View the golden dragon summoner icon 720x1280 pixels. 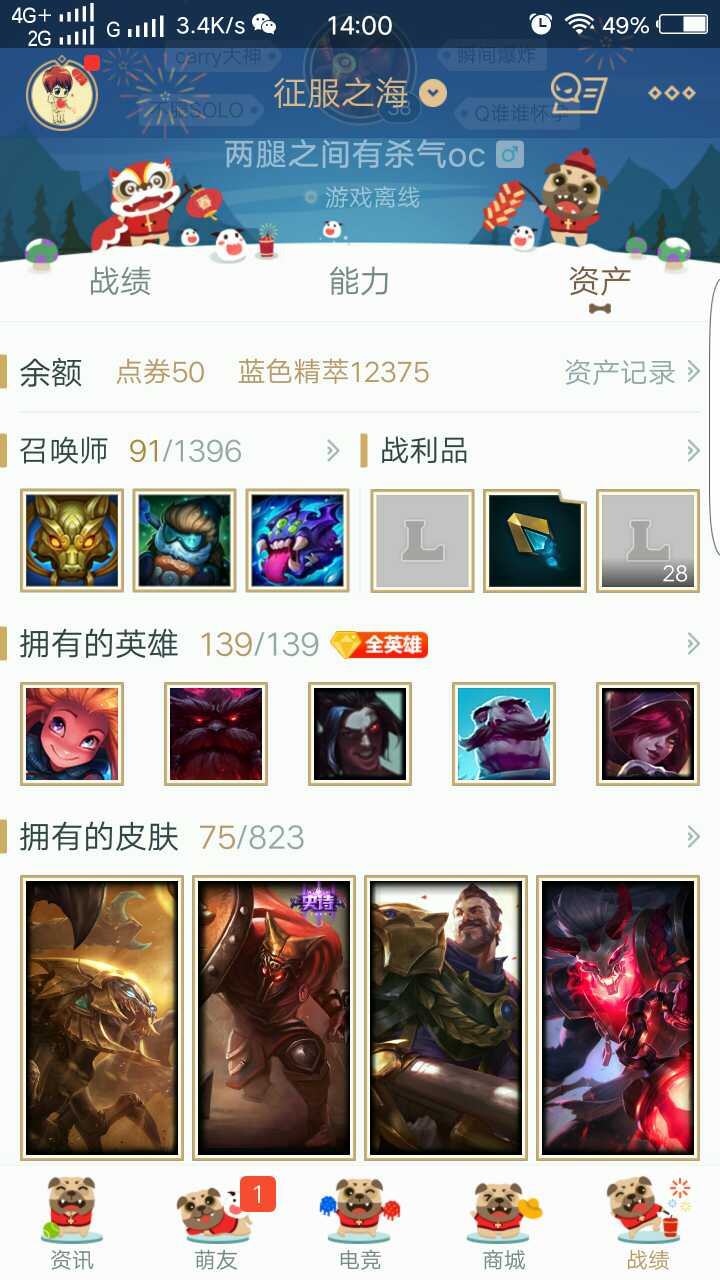pos(72,540)
